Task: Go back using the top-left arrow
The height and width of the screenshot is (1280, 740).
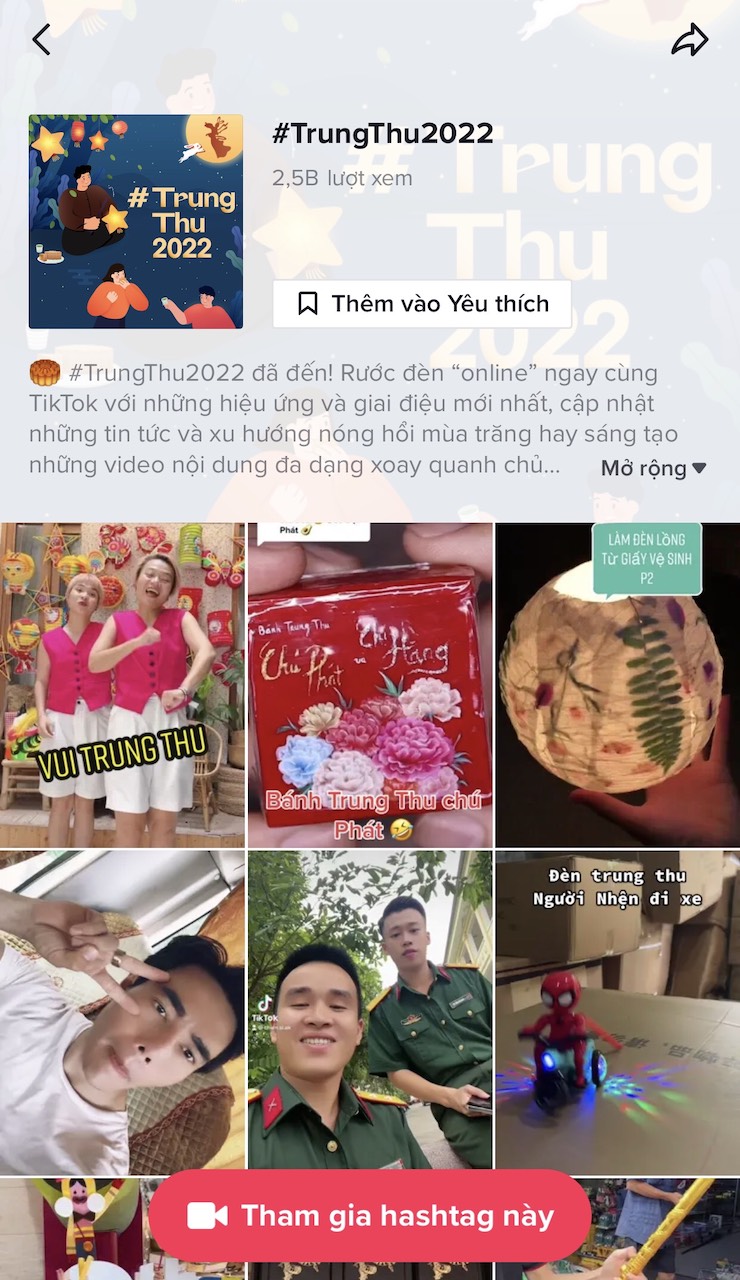Action: click(x=41, y=40)
